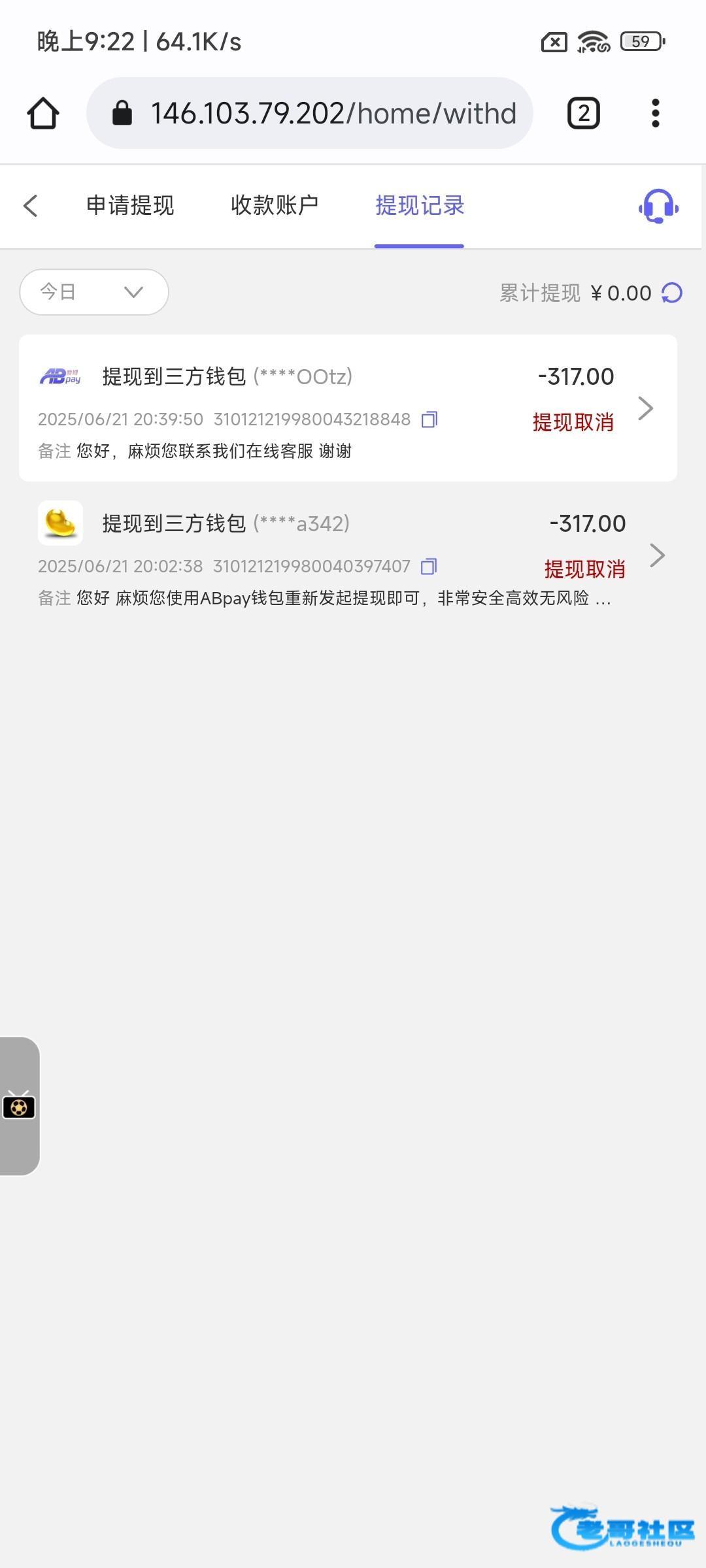The width and height of the screenshot is (706, 1568).
Task: Switch to the 收款账户 tab
Action: click(275, 206)
